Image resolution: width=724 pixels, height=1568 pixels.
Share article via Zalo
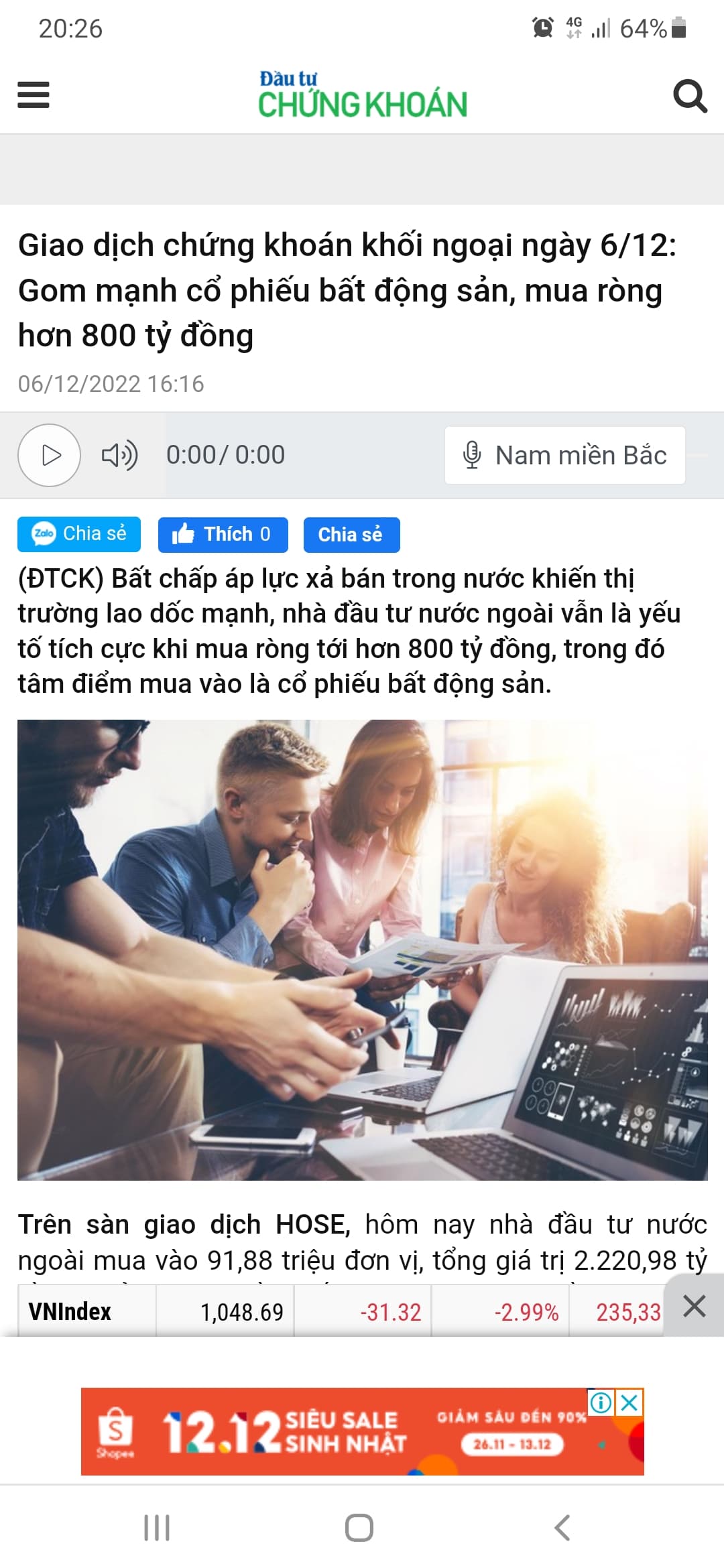[x=79, y=534]
